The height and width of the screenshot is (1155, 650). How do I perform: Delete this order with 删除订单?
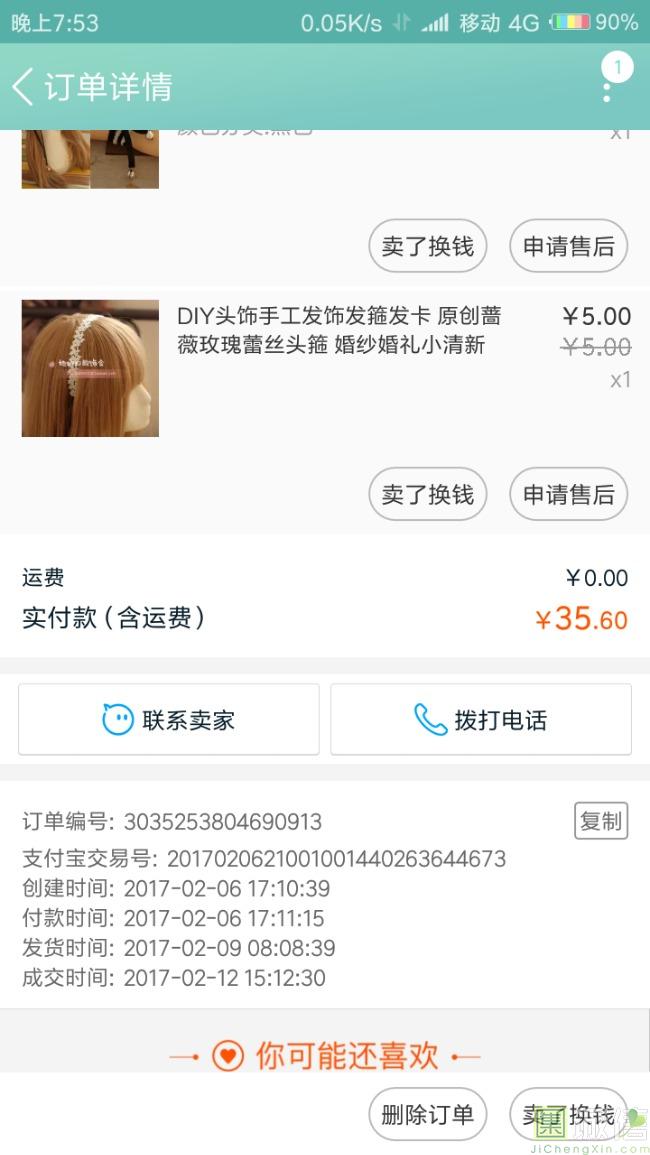428,1114
